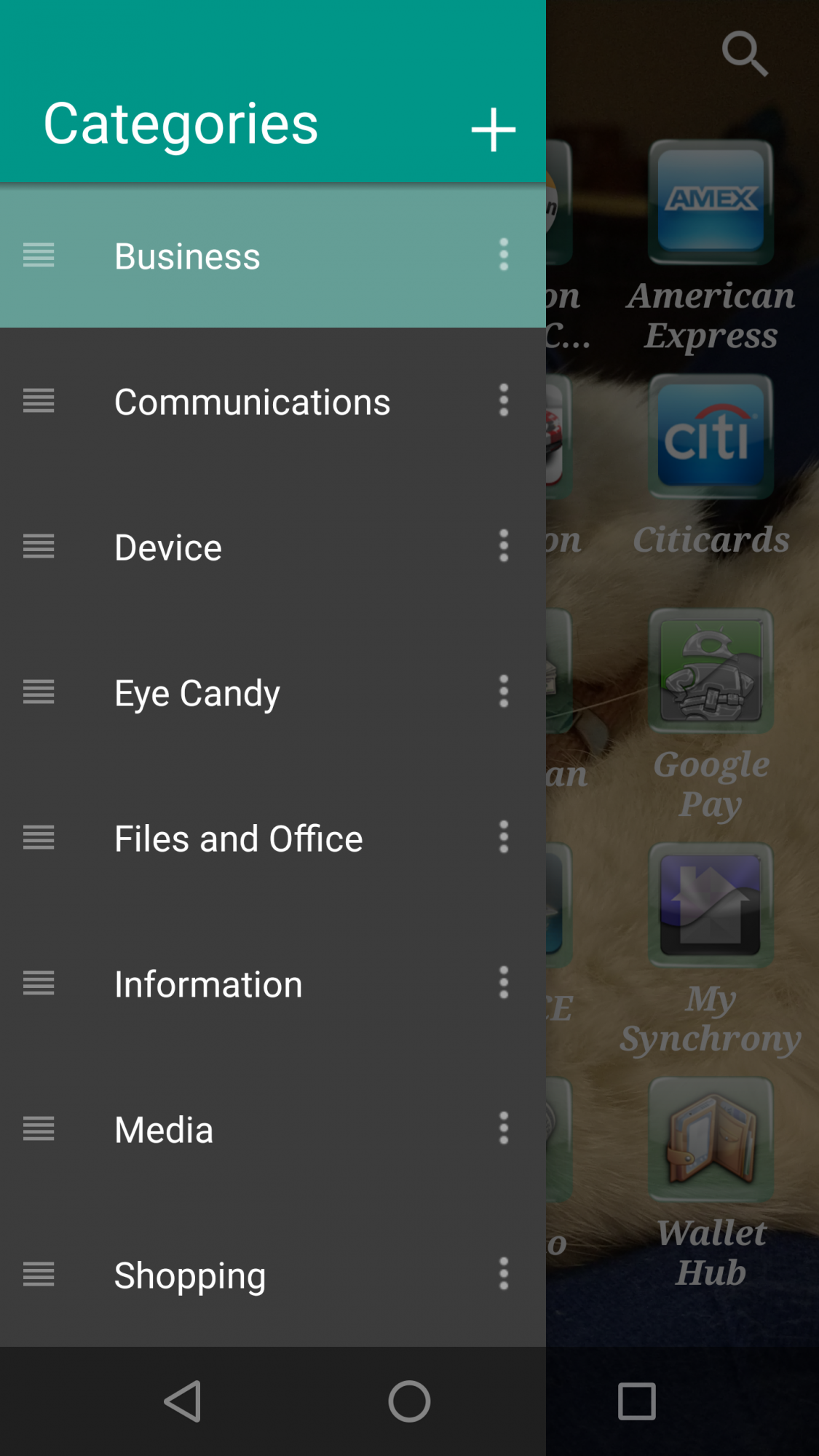Open the Citicards app icon
Screen dimensions: 819x1456
click(x=711, y=437)
